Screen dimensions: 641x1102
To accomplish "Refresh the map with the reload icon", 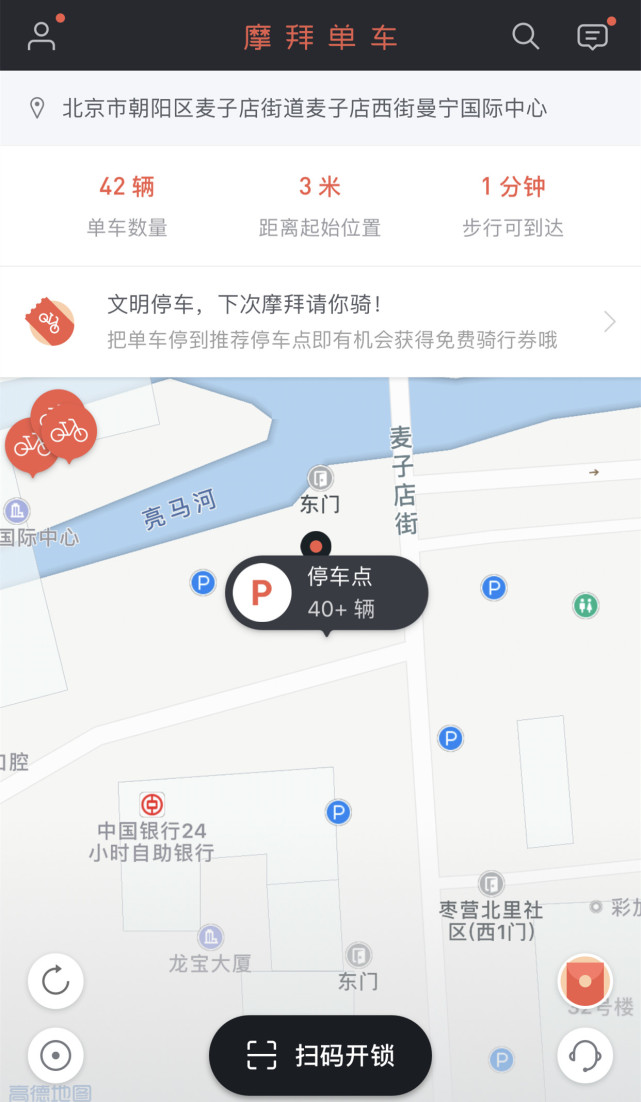I will (x=56, y=981).
